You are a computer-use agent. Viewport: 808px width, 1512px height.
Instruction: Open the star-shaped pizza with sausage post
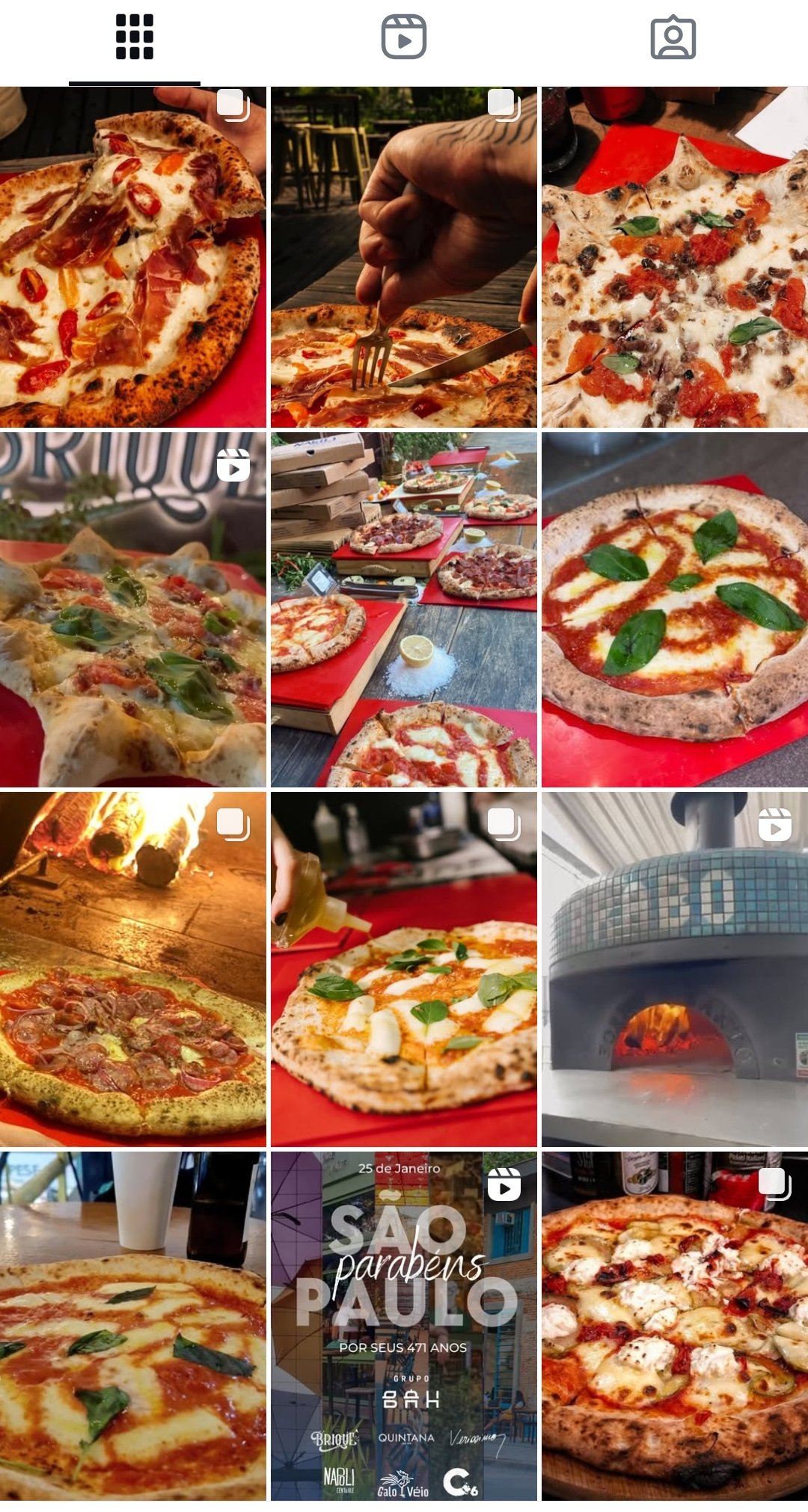point(674,258)
